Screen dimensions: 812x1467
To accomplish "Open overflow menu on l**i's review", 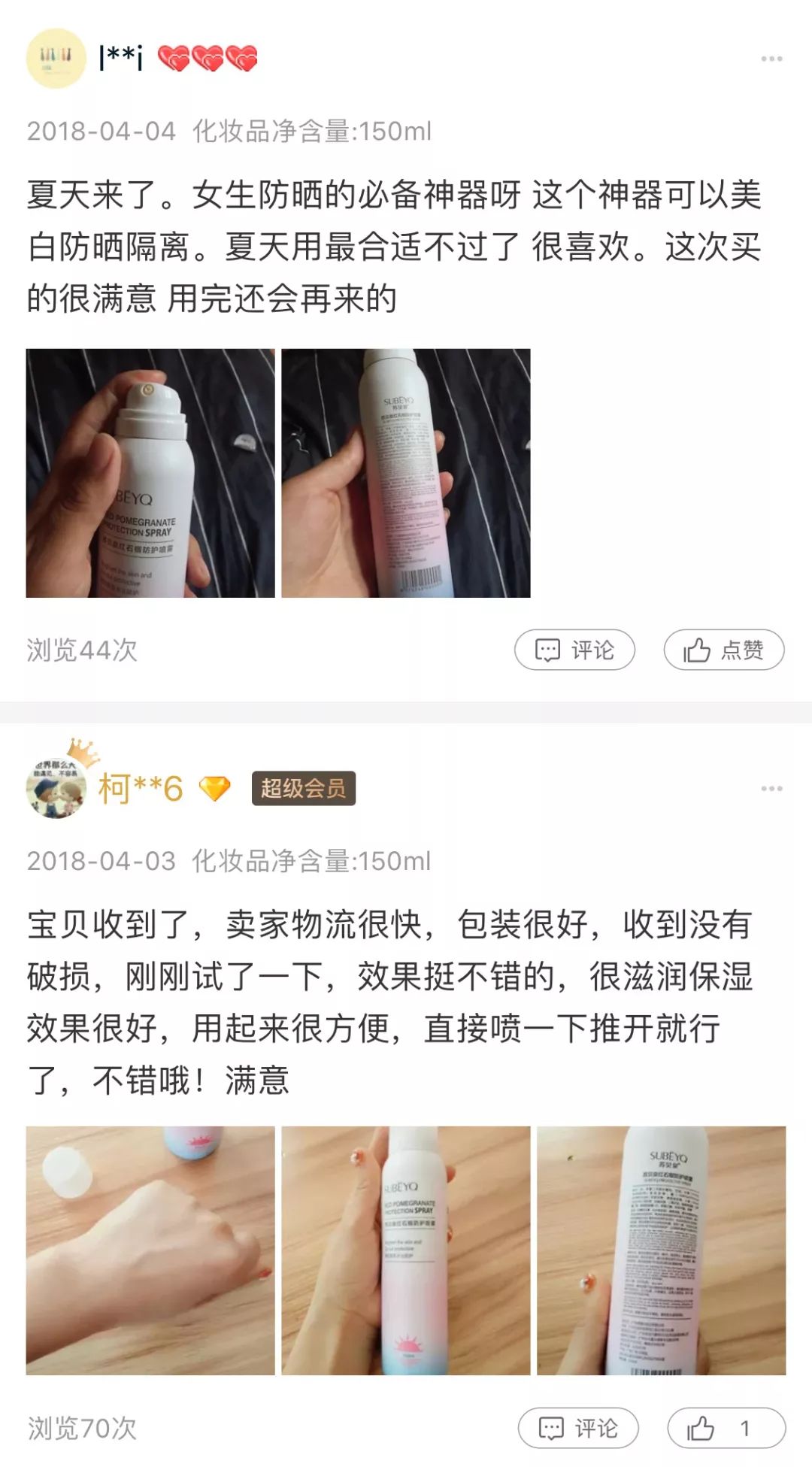I will (771, 59).
